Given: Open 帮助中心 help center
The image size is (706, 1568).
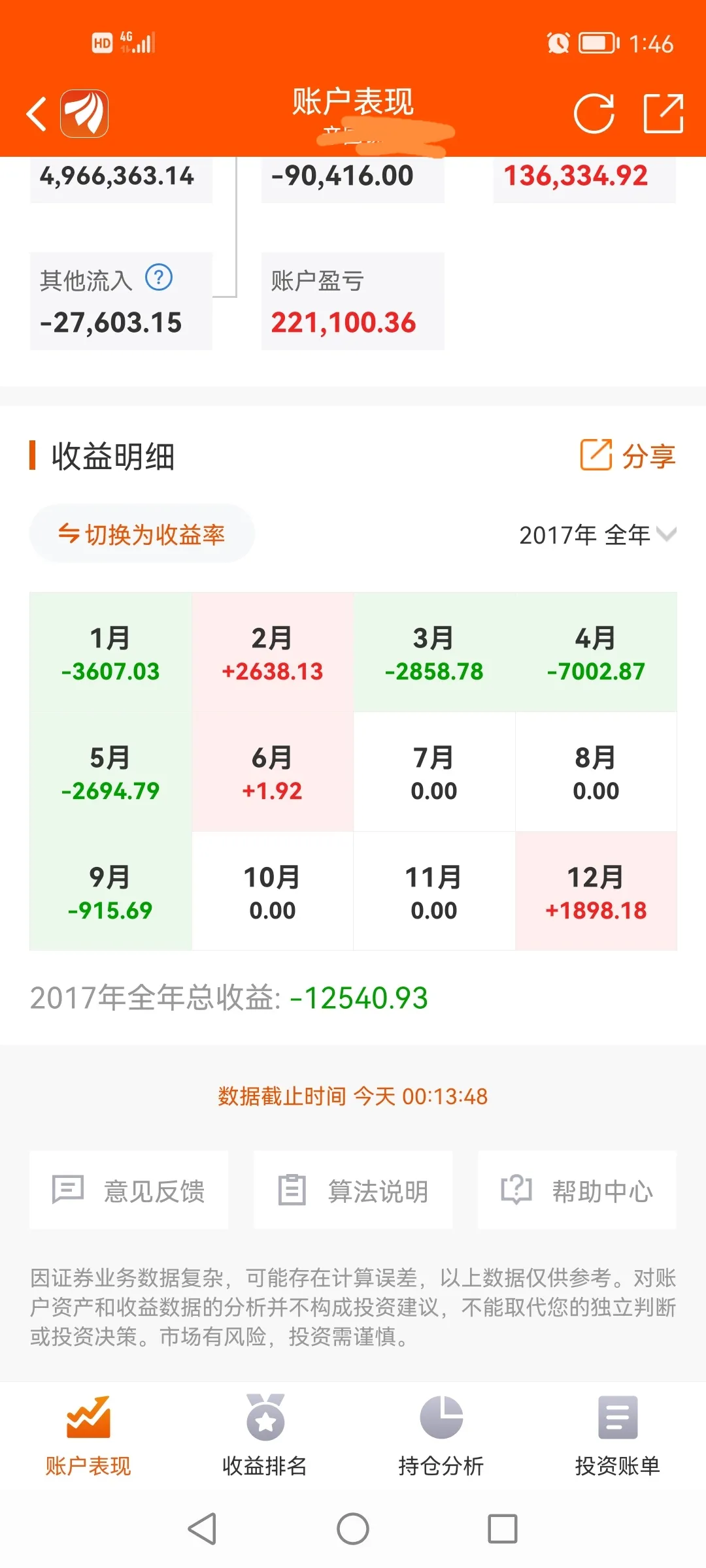Looking at the screenshot, I should coord(577,1190).
